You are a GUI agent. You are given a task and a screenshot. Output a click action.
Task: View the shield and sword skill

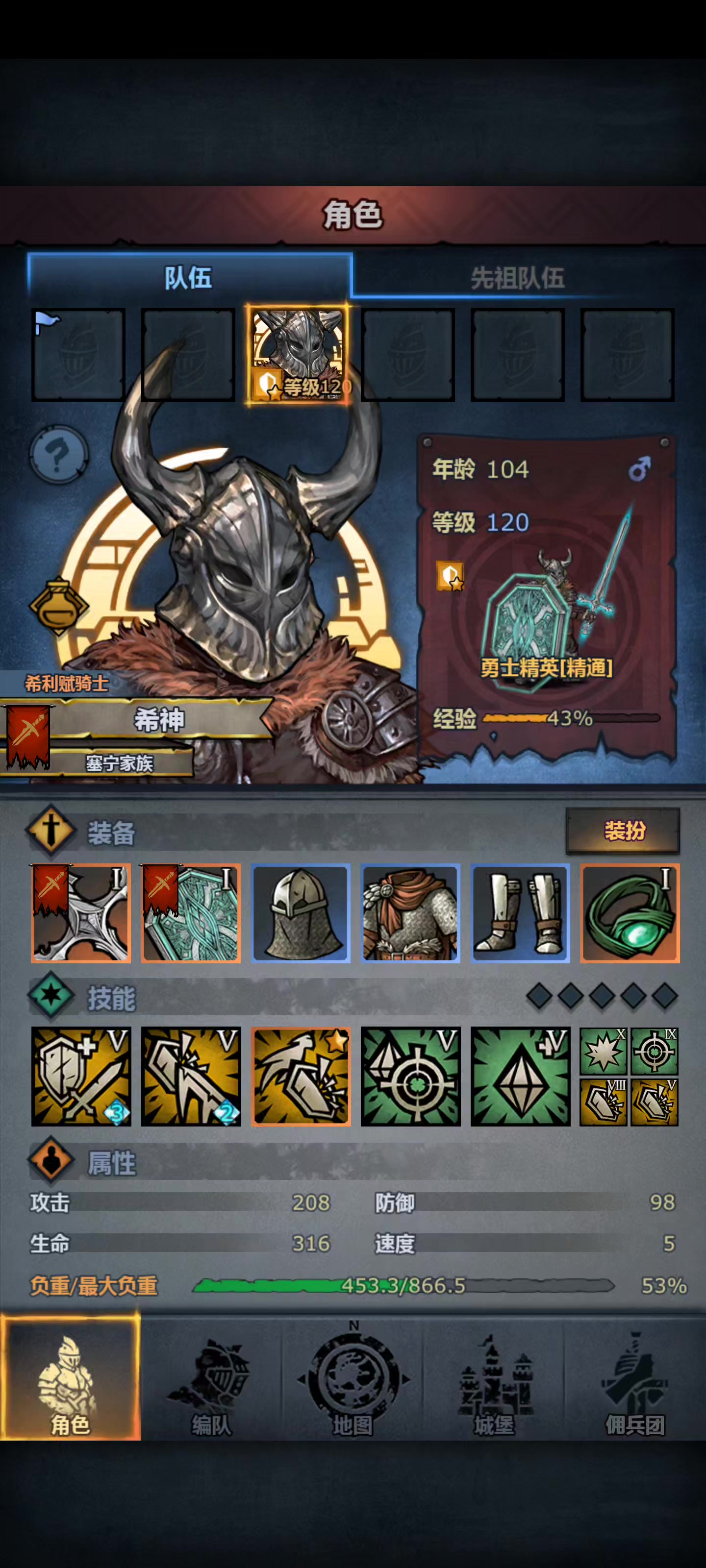(81, 1076)
